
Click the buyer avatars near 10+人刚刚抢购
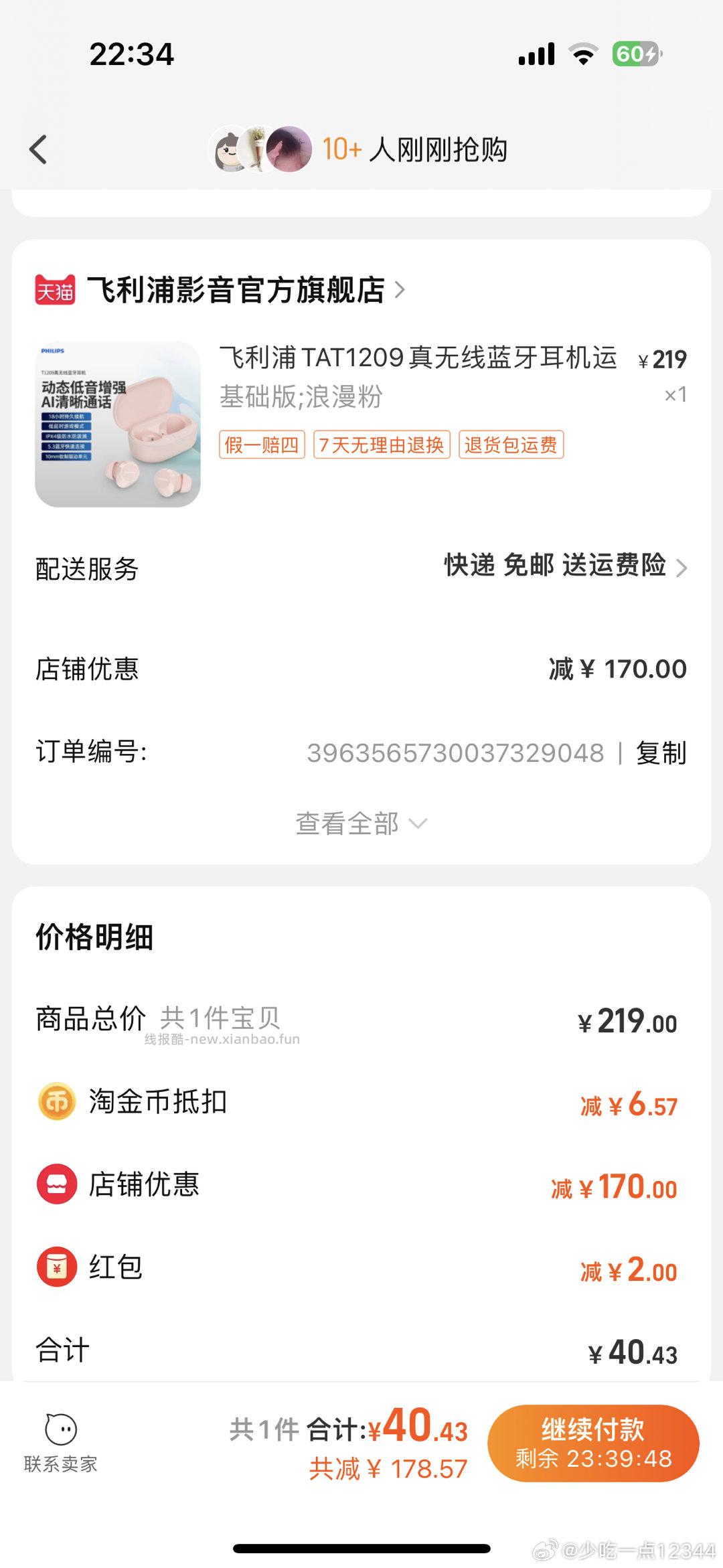pyautogui.click(x=261, y=150)
